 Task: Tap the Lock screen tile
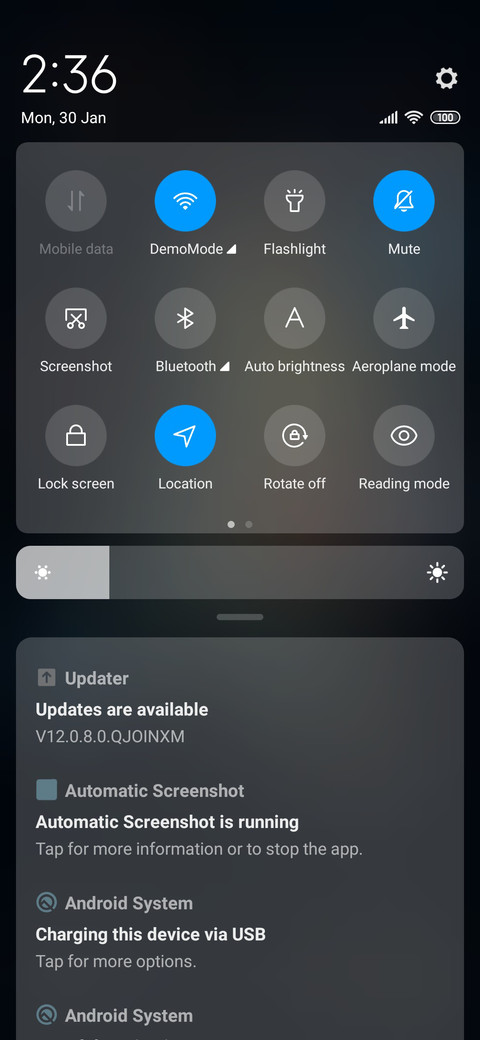(76, 436)
